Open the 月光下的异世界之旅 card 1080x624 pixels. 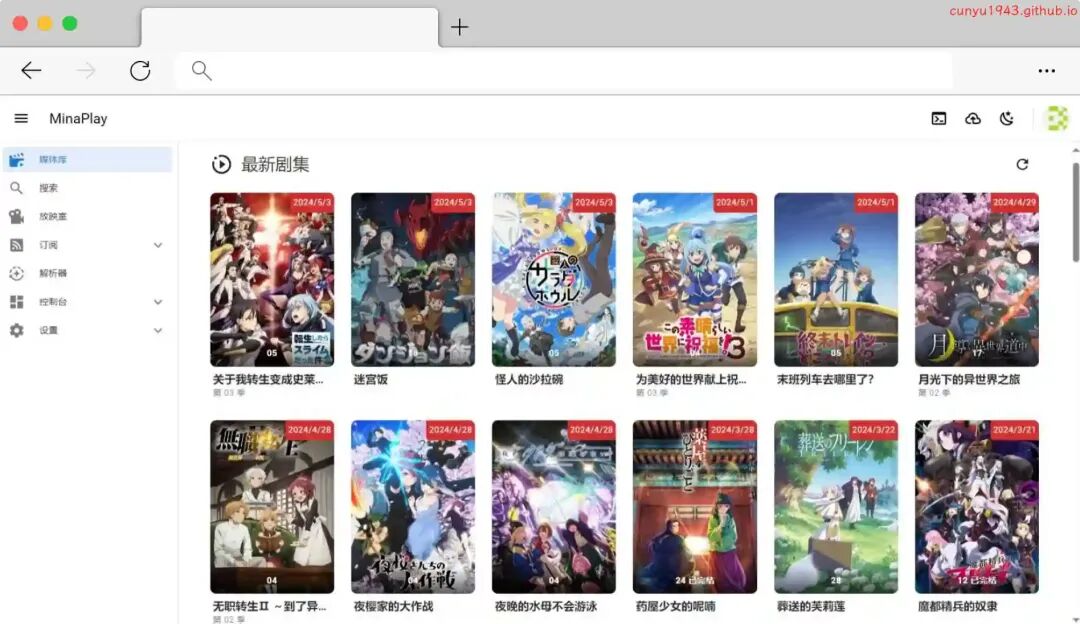[x=977, y=280]
